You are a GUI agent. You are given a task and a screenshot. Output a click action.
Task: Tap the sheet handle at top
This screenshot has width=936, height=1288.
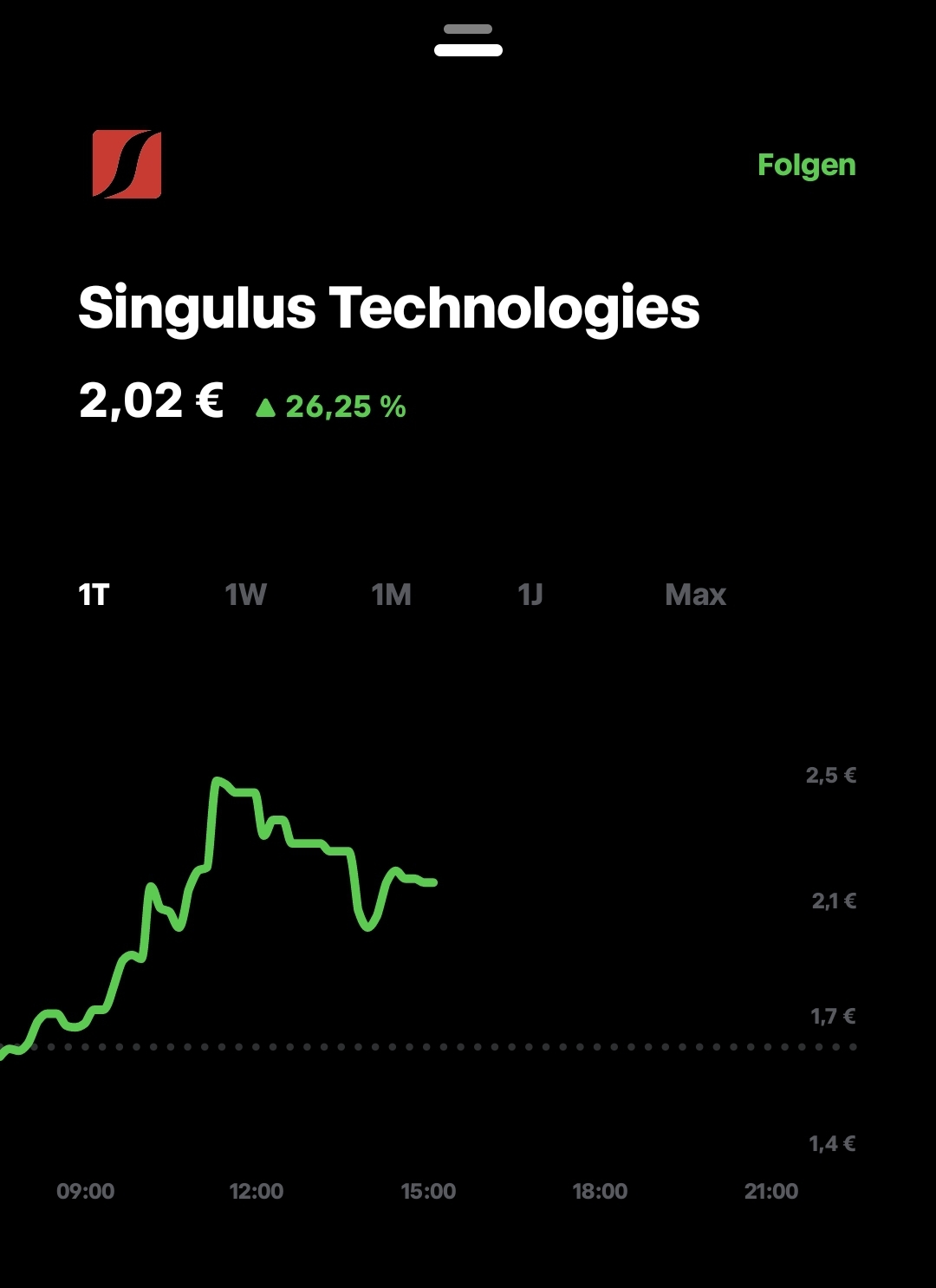pyautogui.click(x=468, y=41)
